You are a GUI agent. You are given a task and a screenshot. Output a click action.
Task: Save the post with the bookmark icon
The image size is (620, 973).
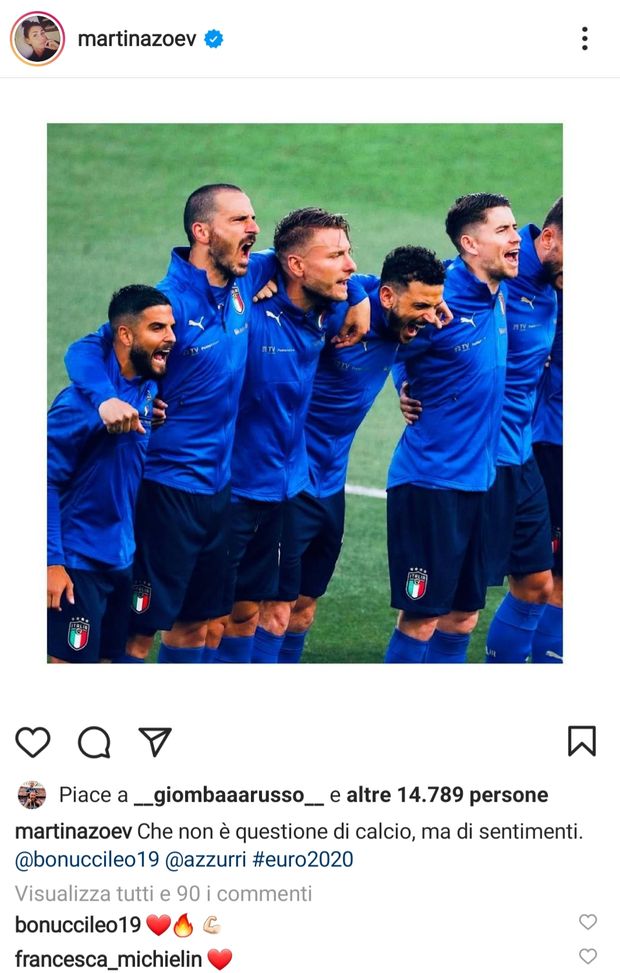click(581, 741)
